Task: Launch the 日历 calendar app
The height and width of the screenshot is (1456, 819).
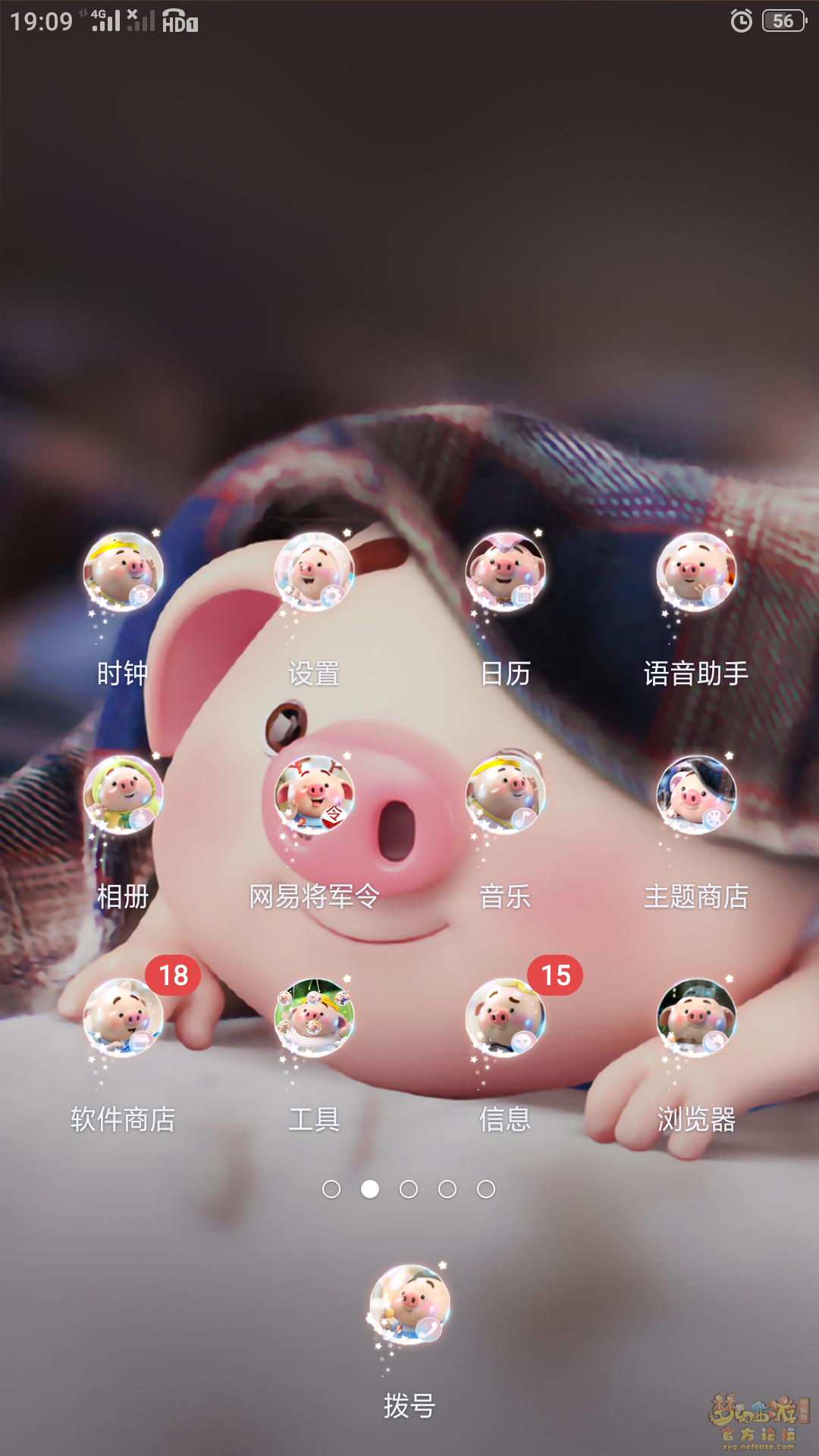Action: (505, 573)
